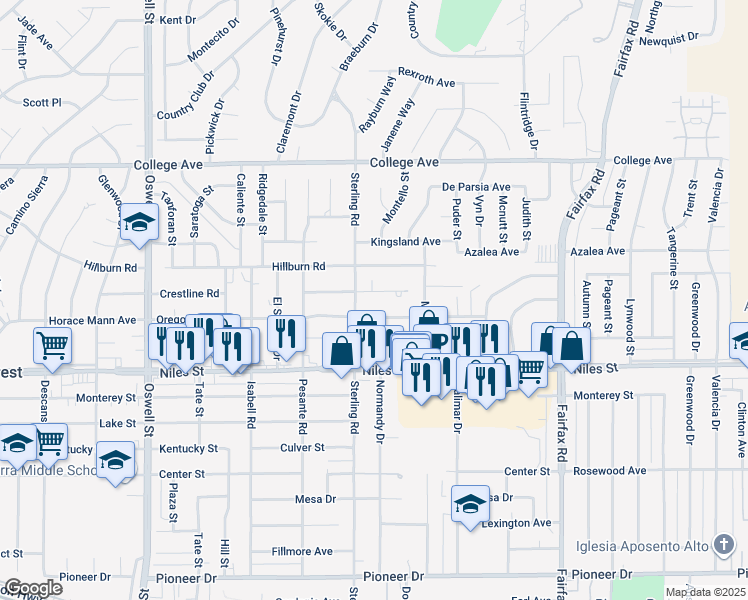Tap the shopping cart marker just west of Fairfax Rd
Image resolution: width=748 pixels, height=600 pixels.
(x=529, y=373)
